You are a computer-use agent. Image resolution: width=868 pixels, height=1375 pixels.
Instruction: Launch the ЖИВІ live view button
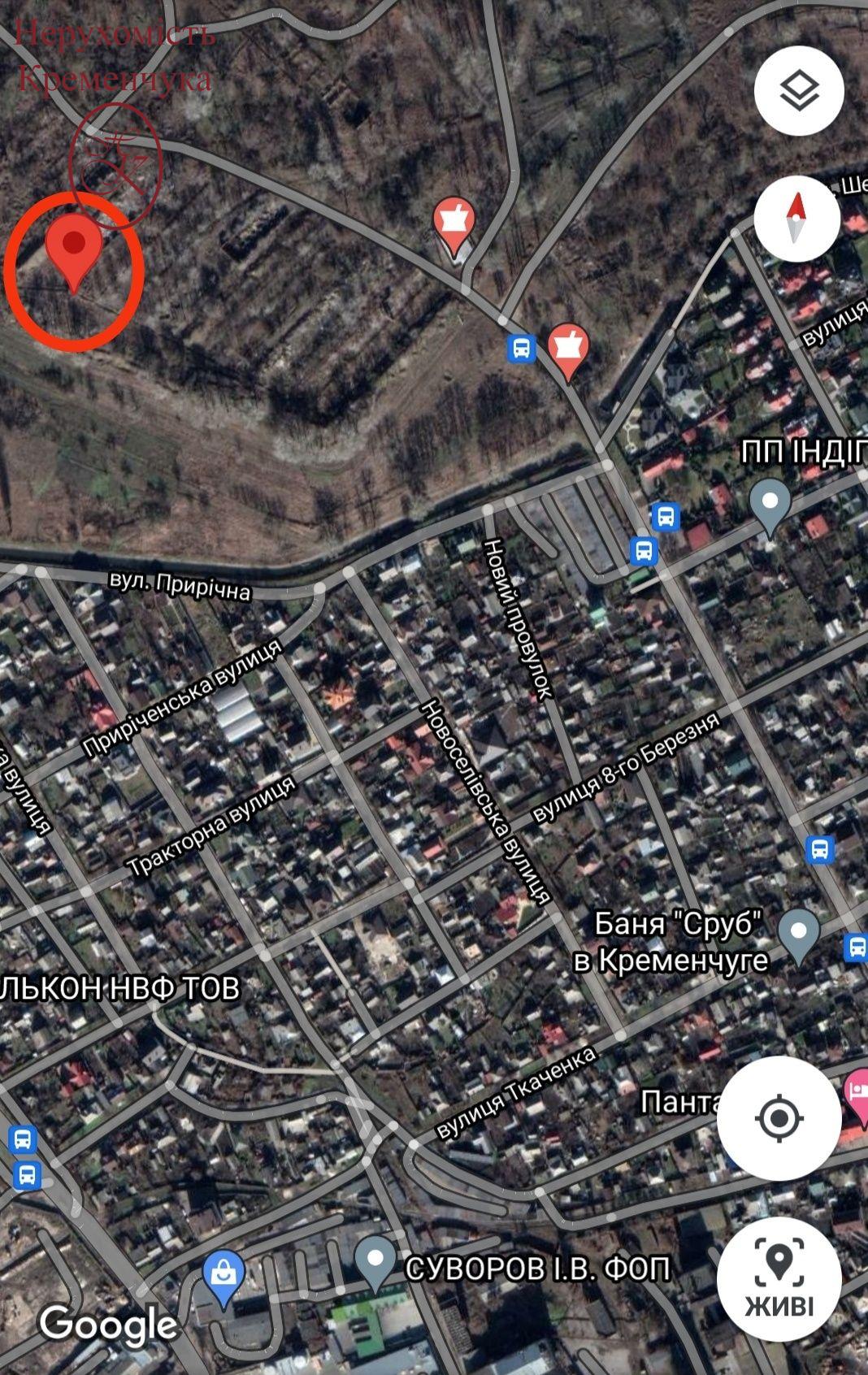click(x=779, y=1279)
